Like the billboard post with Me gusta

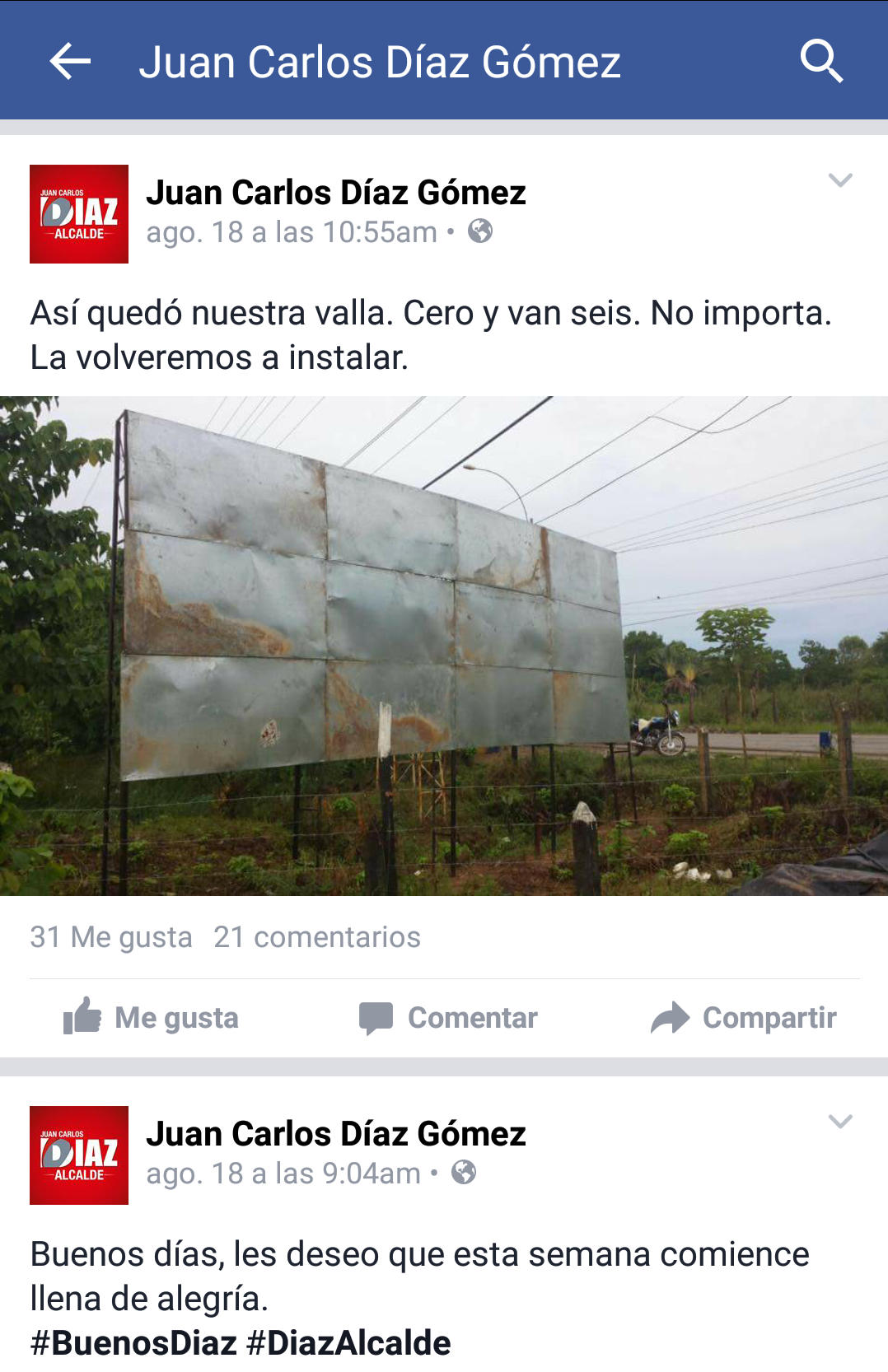coord(152,1018)
